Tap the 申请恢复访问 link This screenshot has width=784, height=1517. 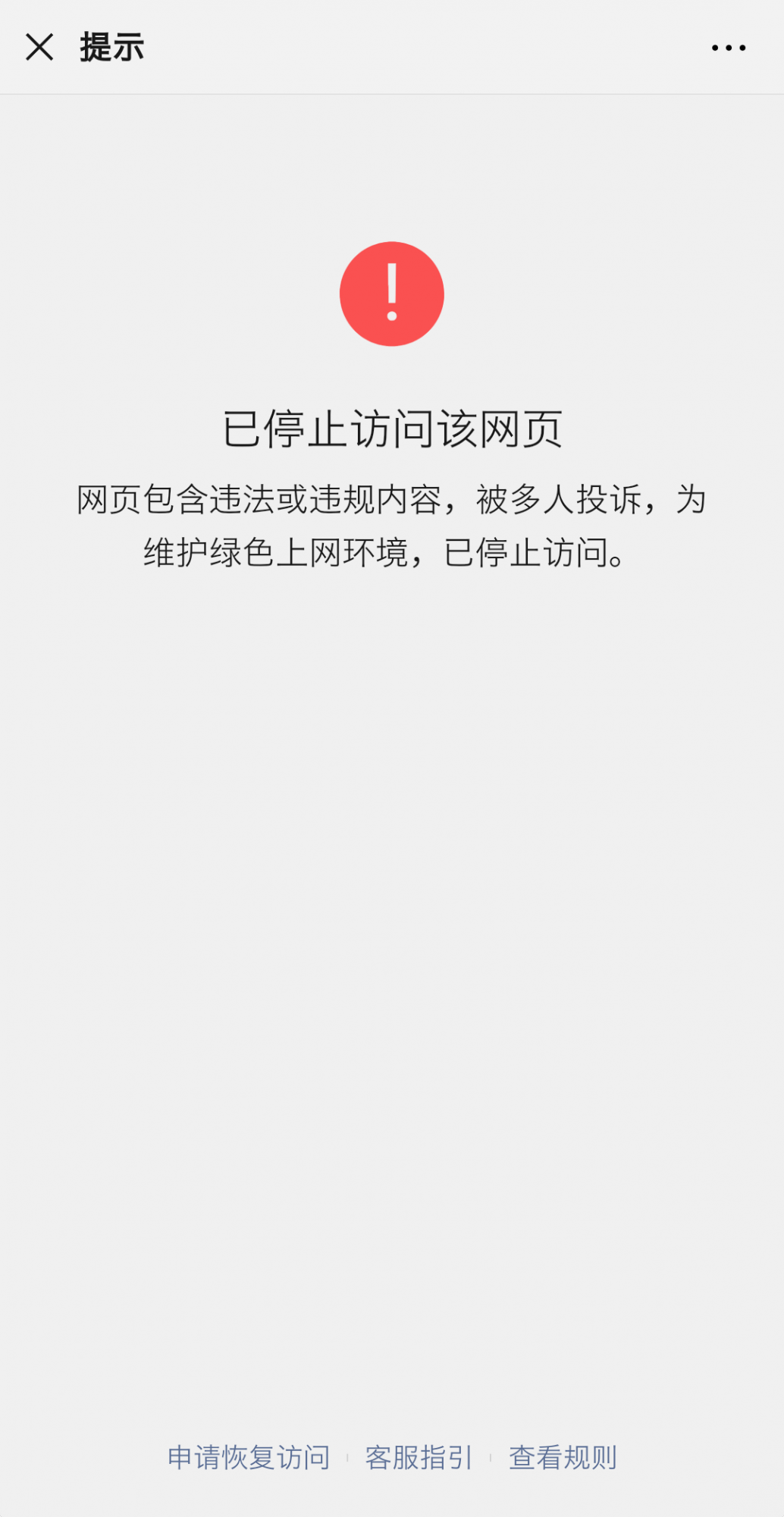pos(249,1457)
